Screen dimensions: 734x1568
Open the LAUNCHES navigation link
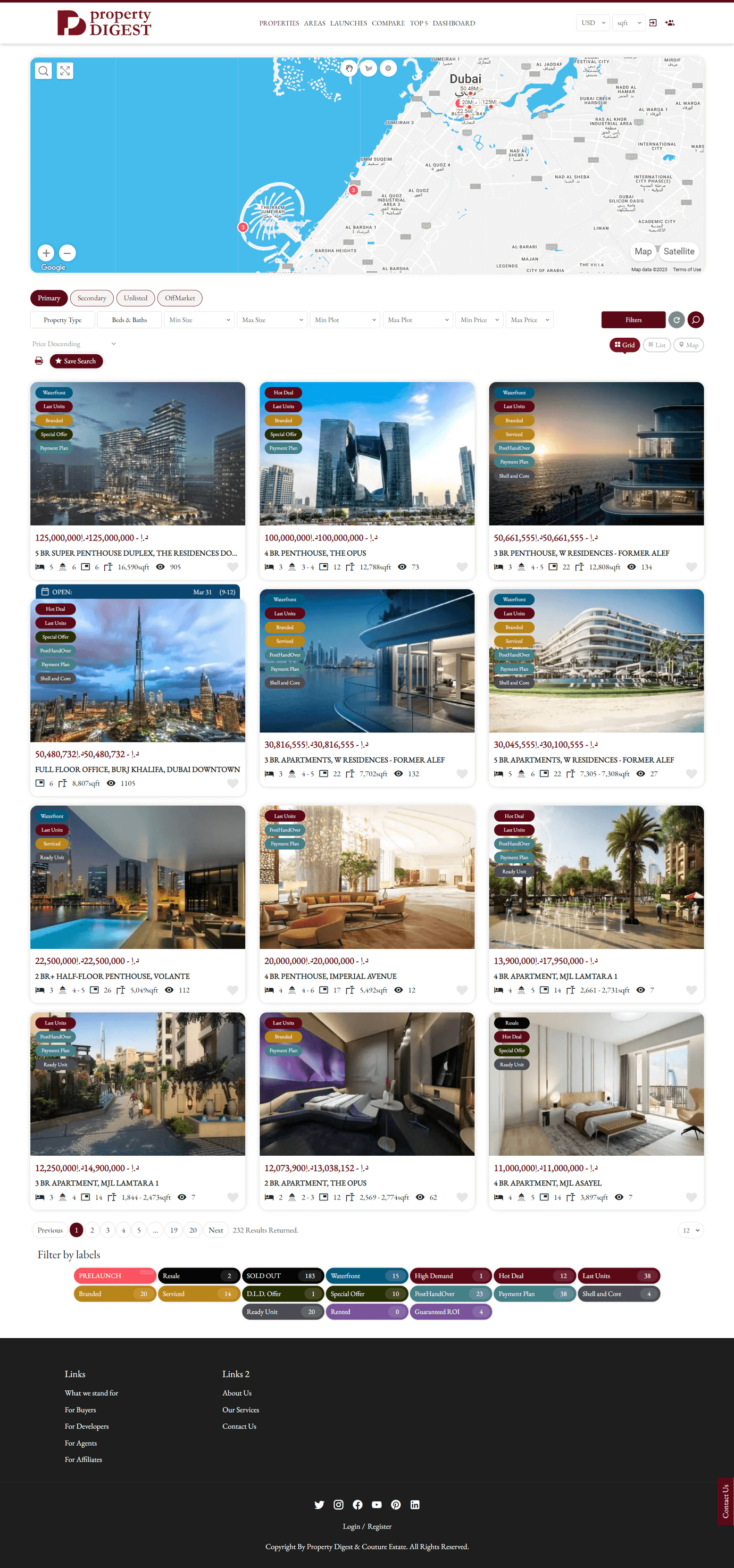pos(348,23)
